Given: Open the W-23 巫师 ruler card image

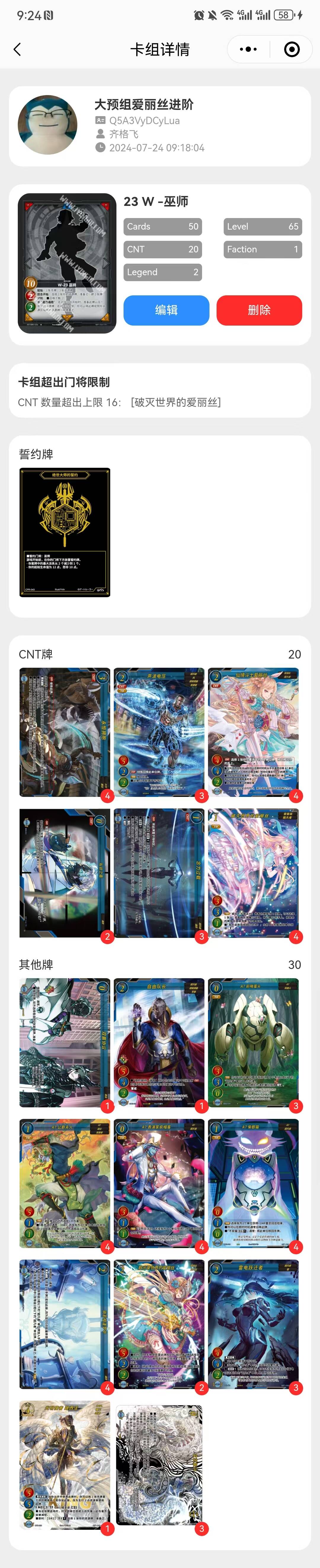Looking at the screenshot, I should point(67,264).
